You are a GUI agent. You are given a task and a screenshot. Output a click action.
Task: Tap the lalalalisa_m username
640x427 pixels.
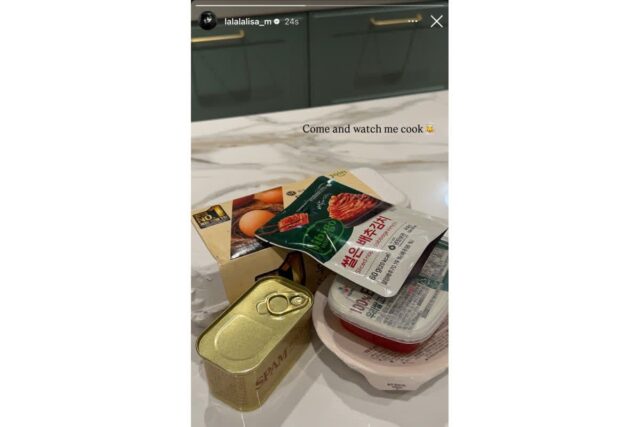247,21
